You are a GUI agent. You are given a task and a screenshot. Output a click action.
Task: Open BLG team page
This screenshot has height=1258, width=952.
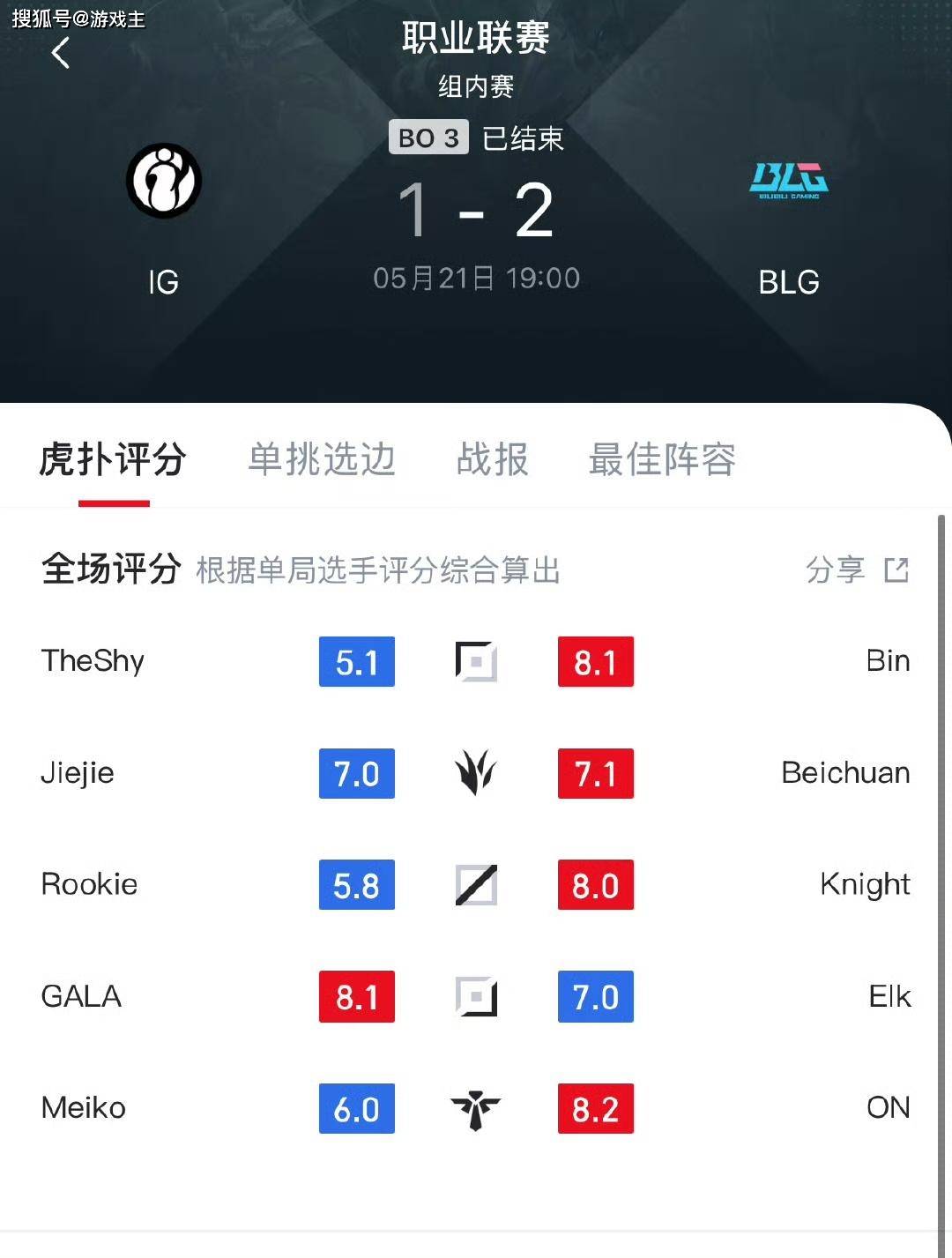click(788, 181)
